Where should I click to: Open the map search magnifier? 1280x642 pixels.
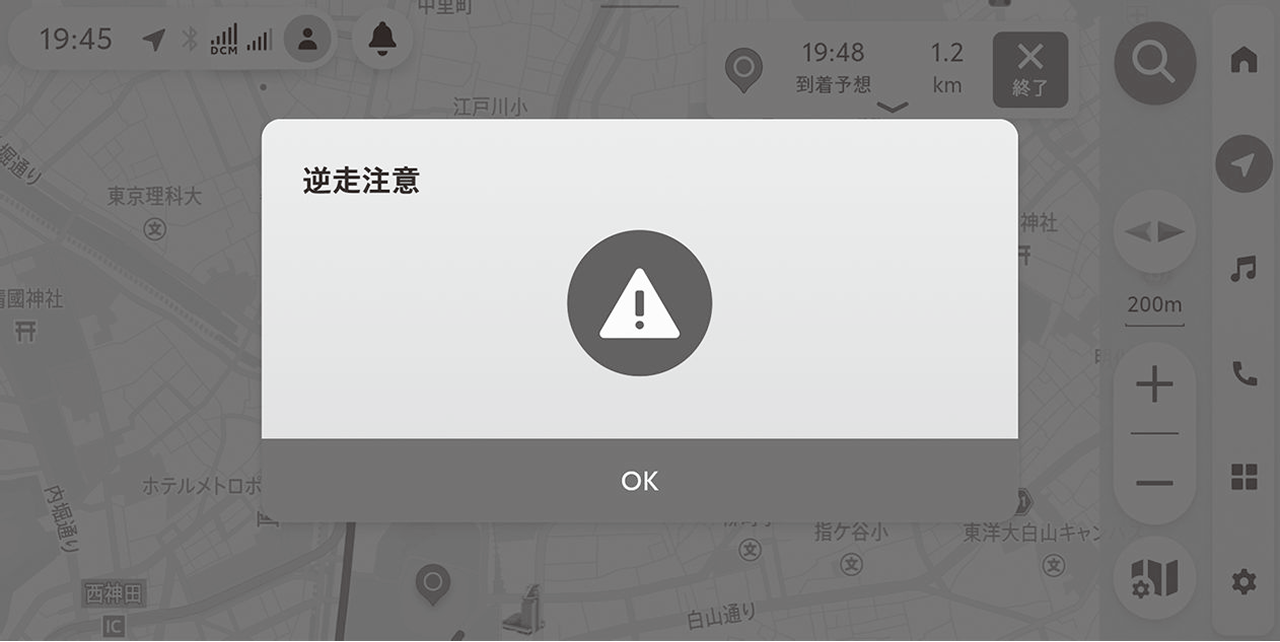pos(1154,64)
